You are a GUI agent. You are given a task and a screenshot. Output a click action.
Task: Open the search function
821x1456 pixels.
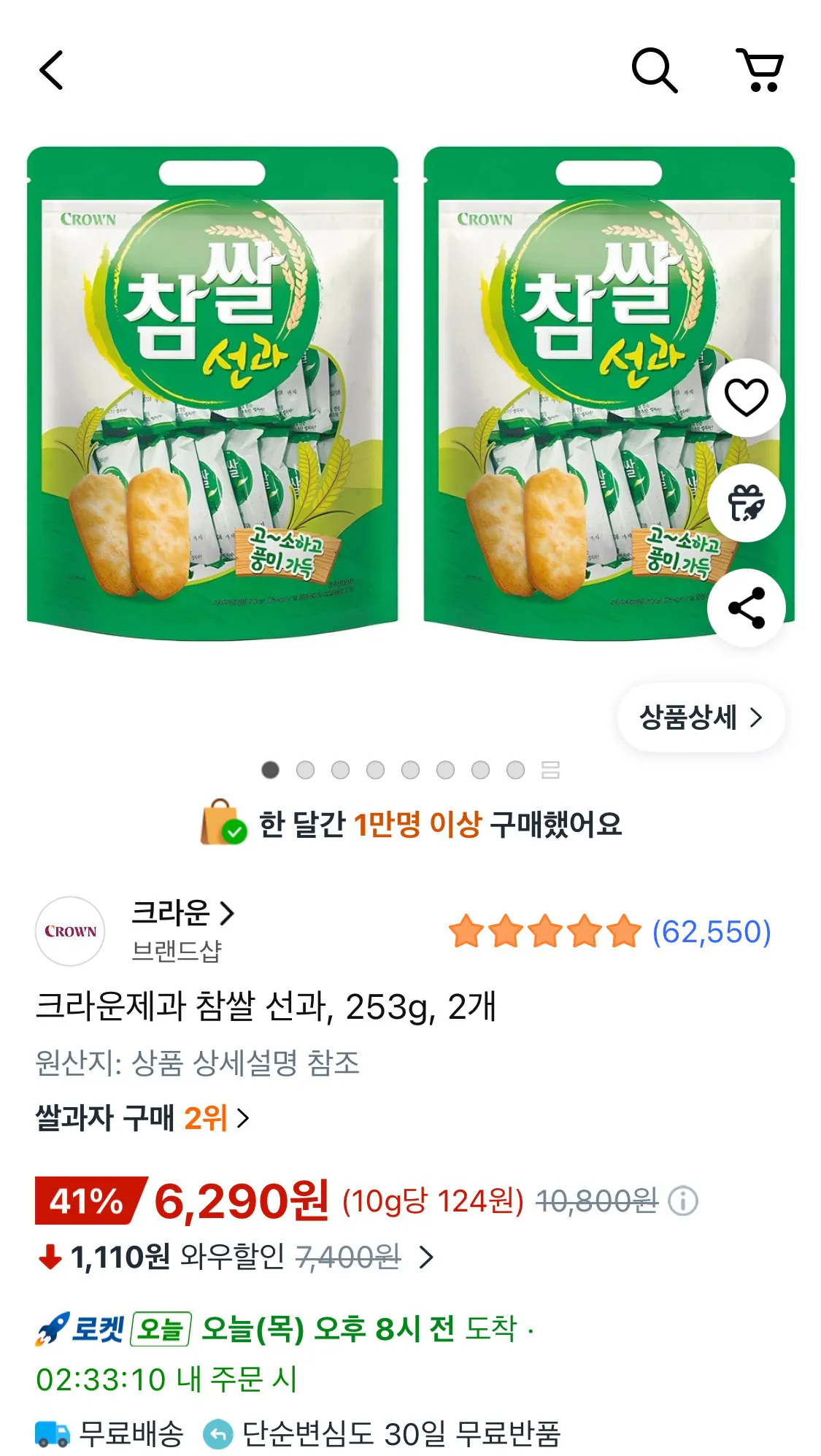click(655, 69)
